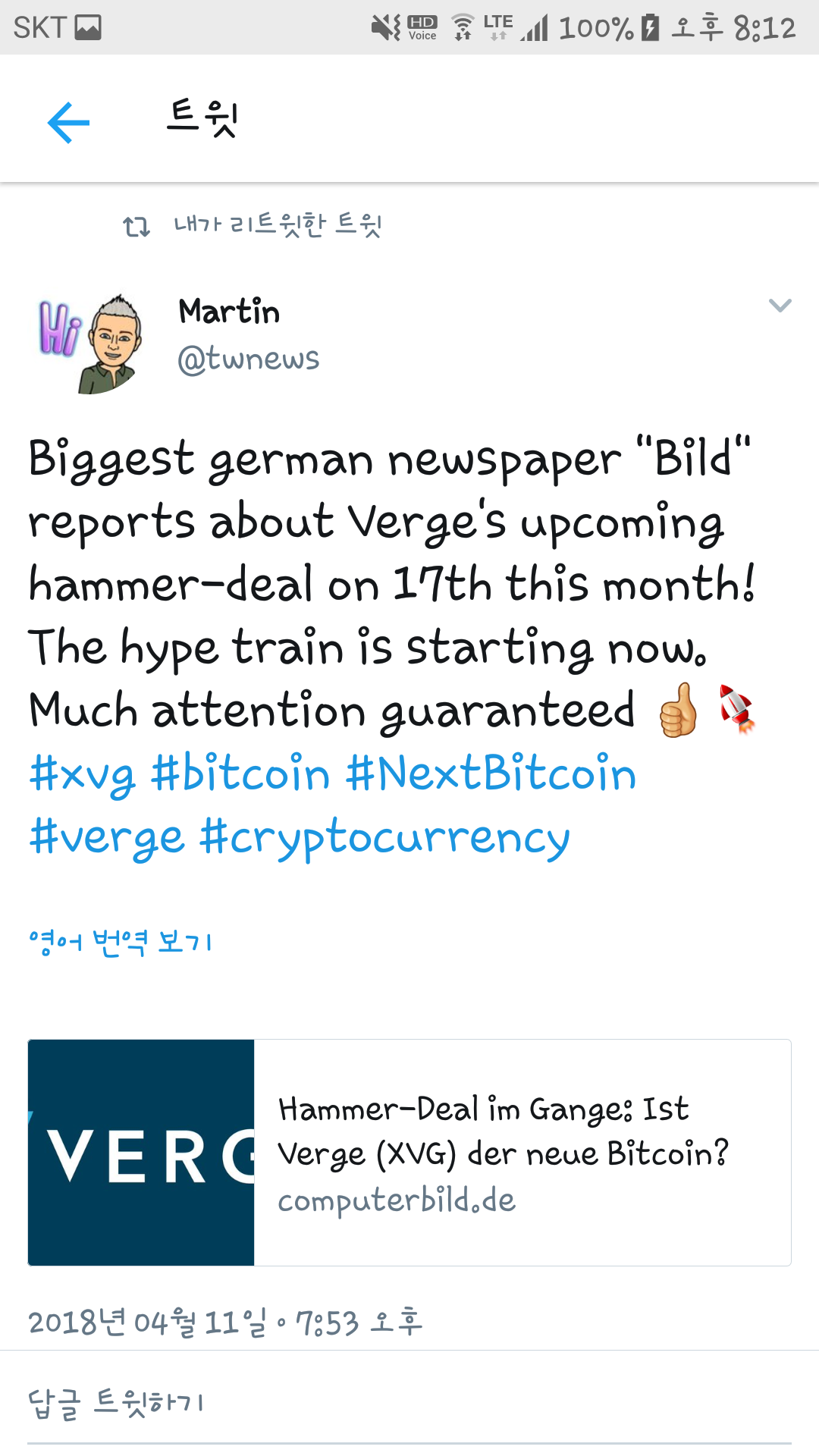Open the @twnews profile handle

tap(248, 359)
